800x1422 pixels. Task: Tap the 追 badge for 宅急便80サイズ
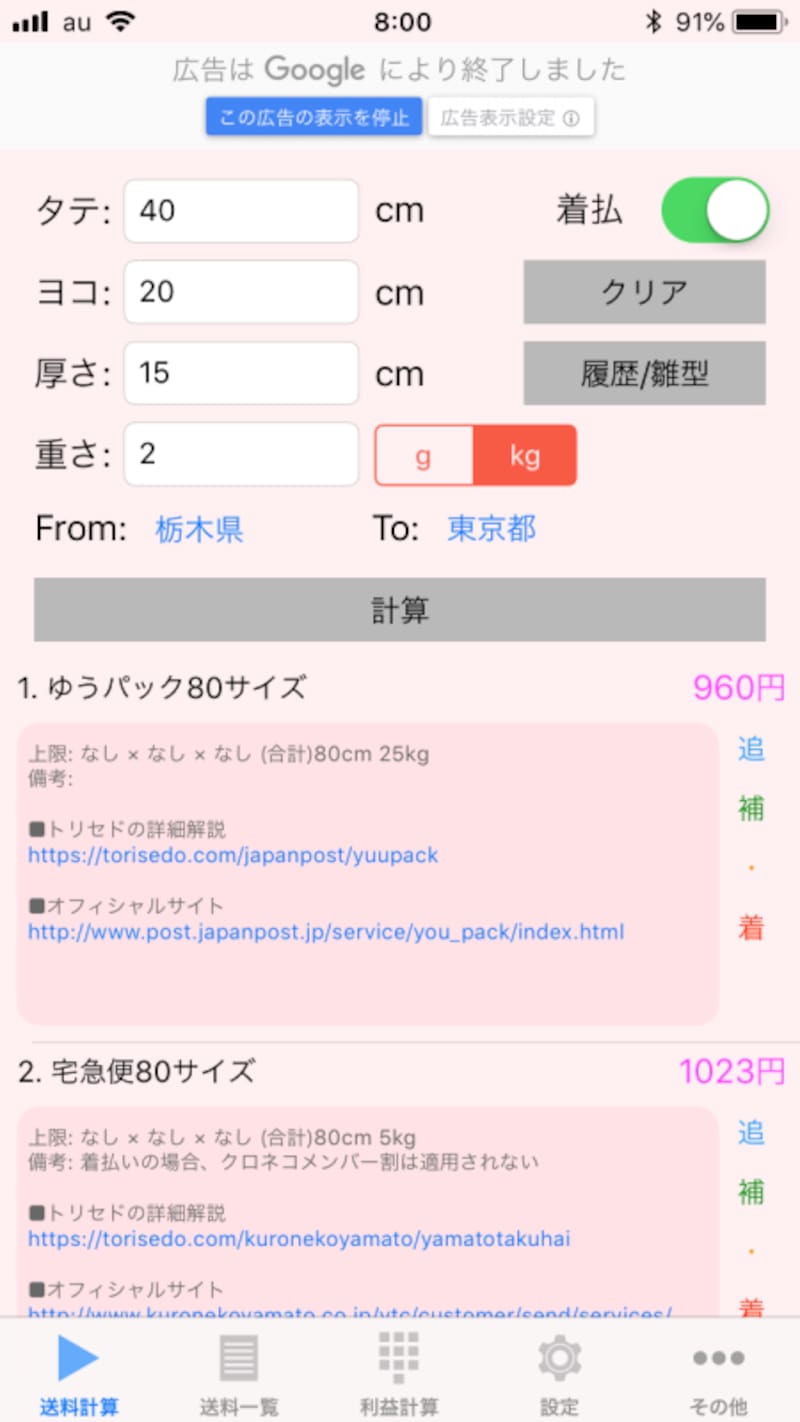click(x=750, y=1134)
